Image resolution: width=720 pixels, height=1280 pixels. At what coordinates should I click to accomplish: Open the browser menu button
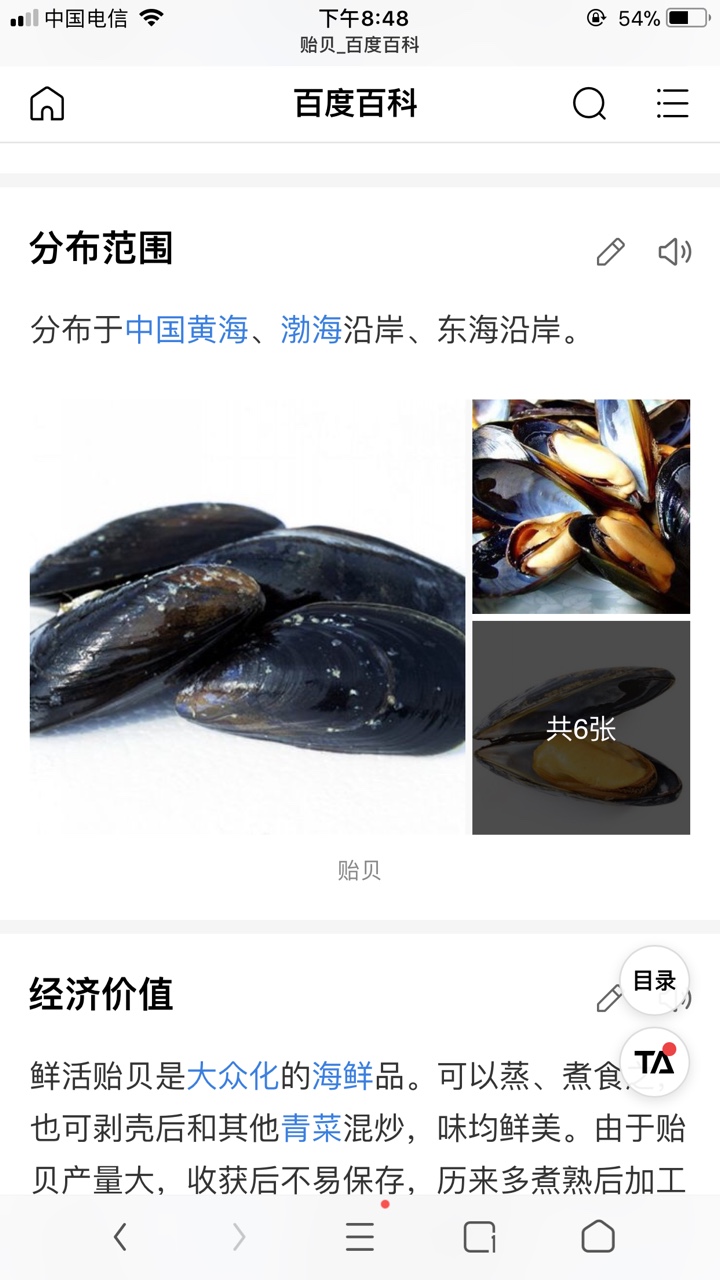coord(360,1238)
